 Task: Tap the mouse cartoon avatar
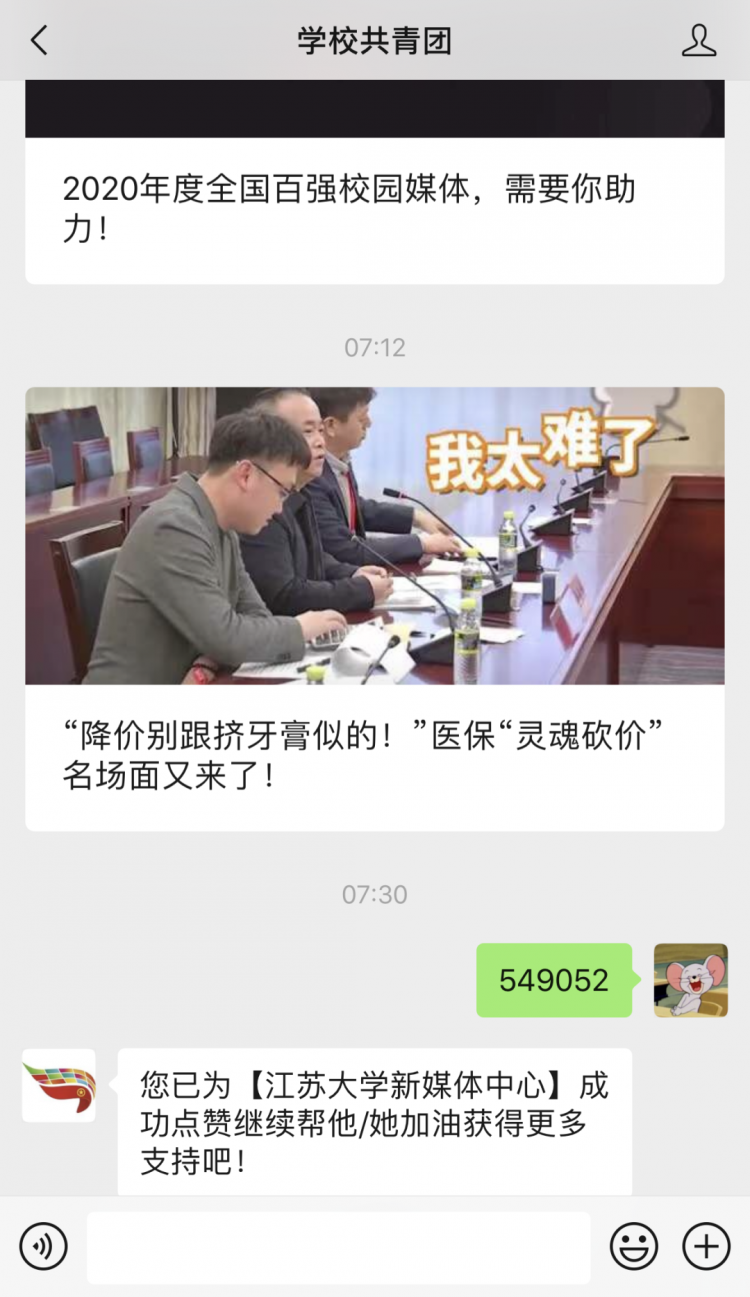tap(690, 980)
